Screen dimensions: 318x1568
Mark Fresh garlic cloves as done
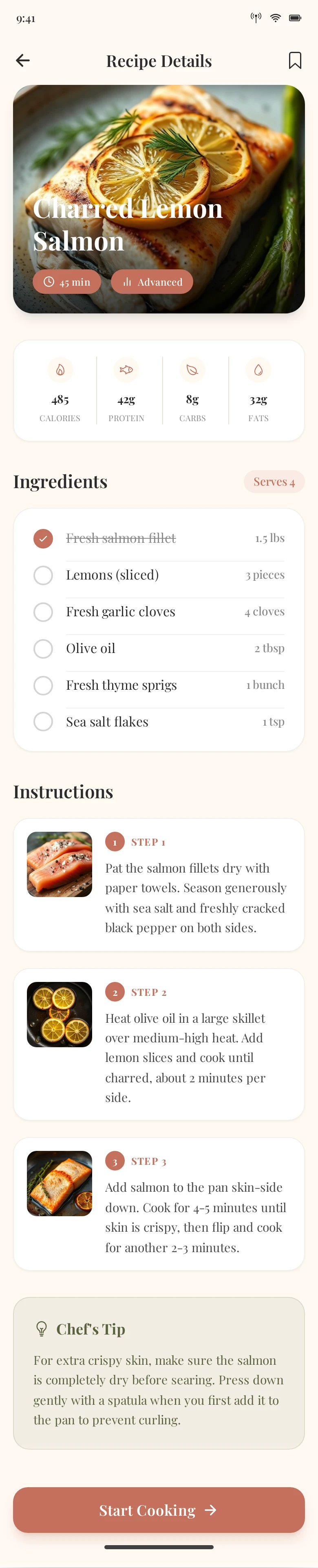[43, 612]
